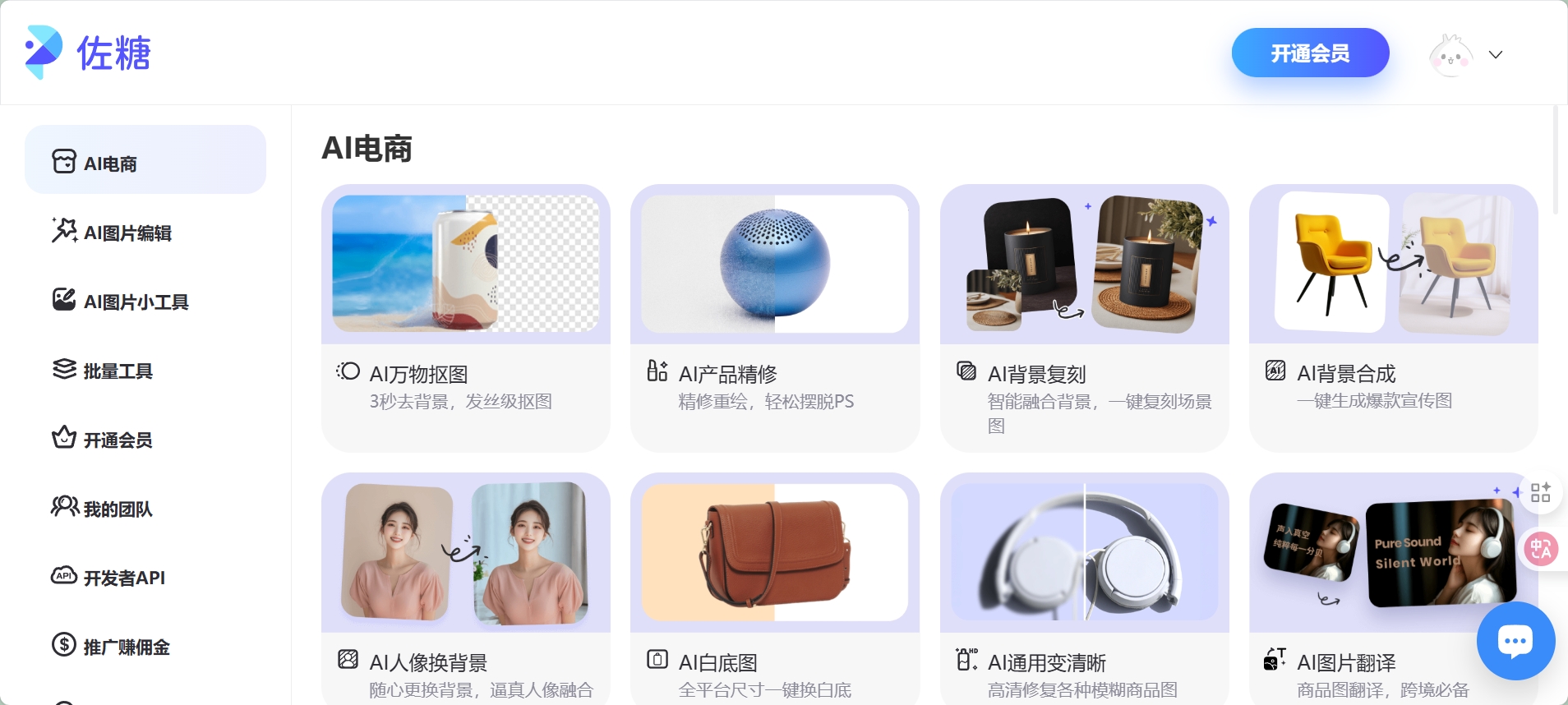Open 开发者API page
This screenshot has height=705, width=1568.
tap(123, 578)
